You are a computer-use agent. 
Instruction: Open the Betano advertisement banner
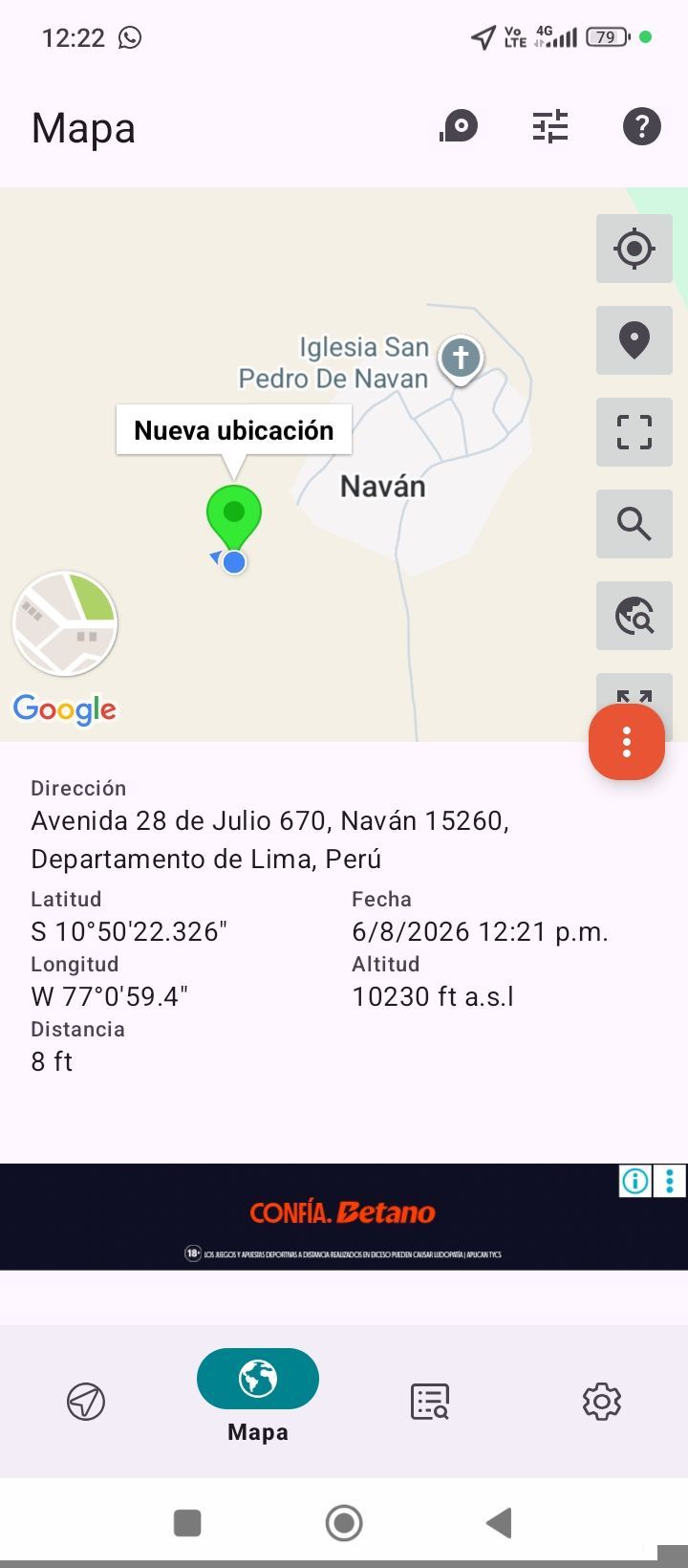pyautogui.click(x=344, y=1216)
